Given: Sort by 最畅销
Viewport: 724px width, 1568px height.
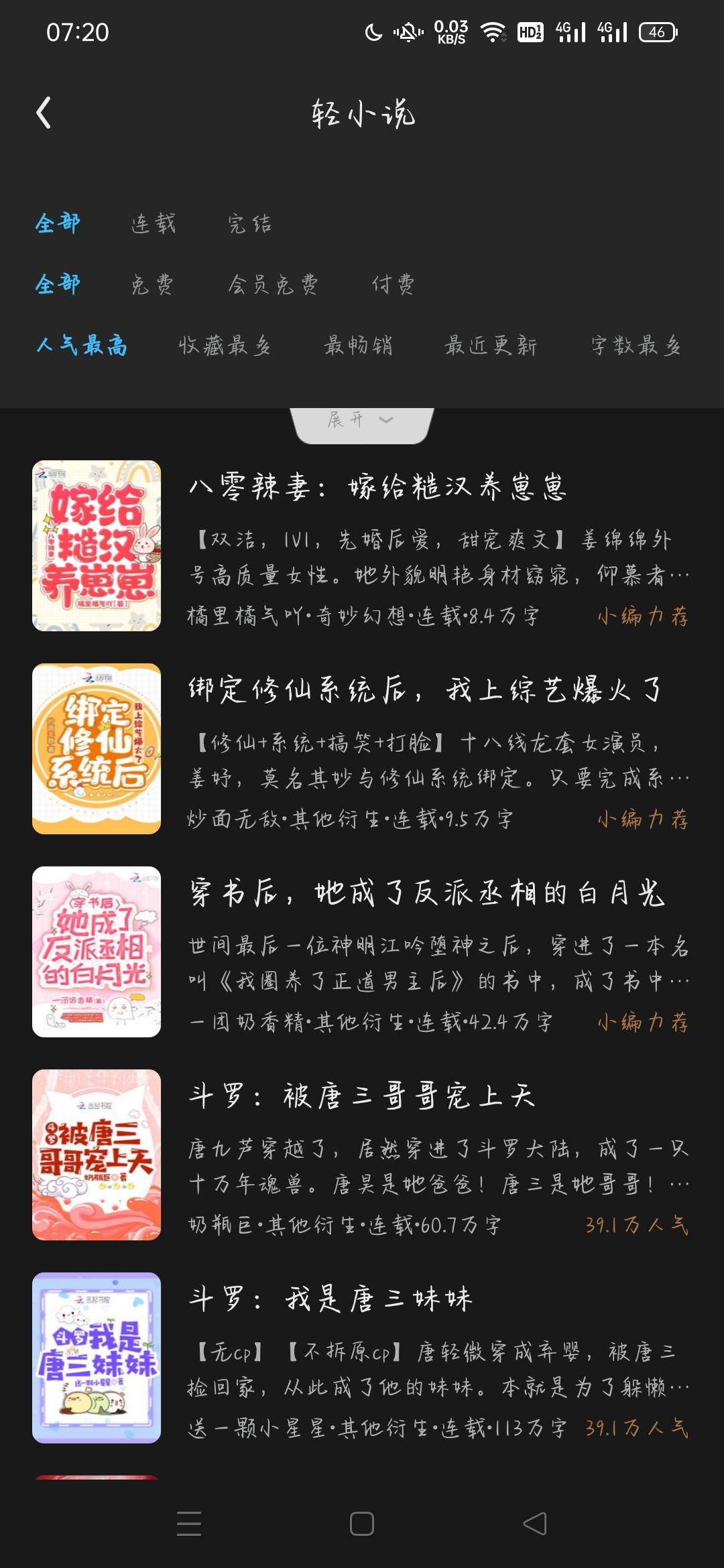Looking at the screenshot, I should pyautogui.click(x=359, y=345).
